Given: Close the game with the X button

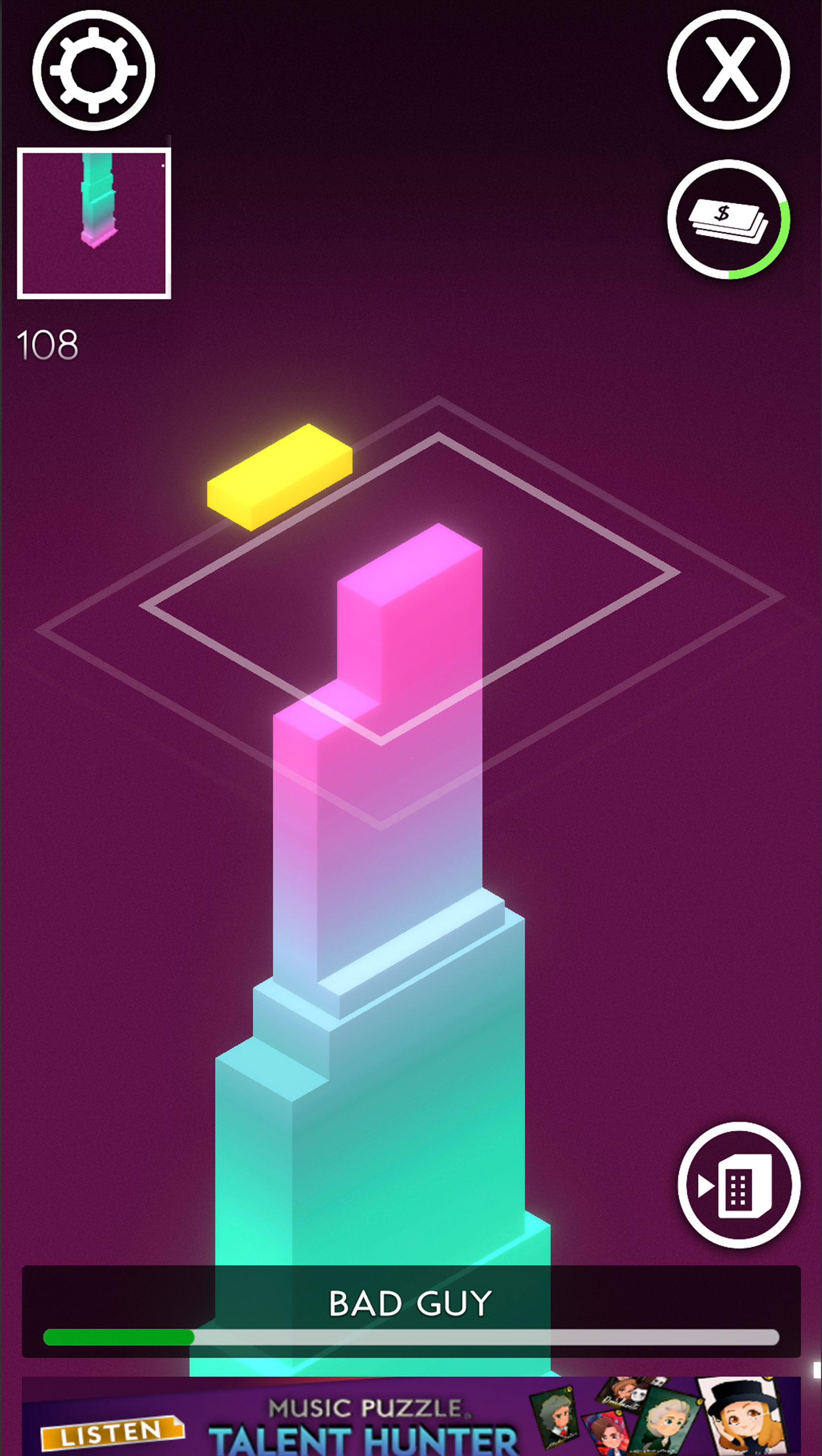Looking at the screenshot, I should 729,69.
